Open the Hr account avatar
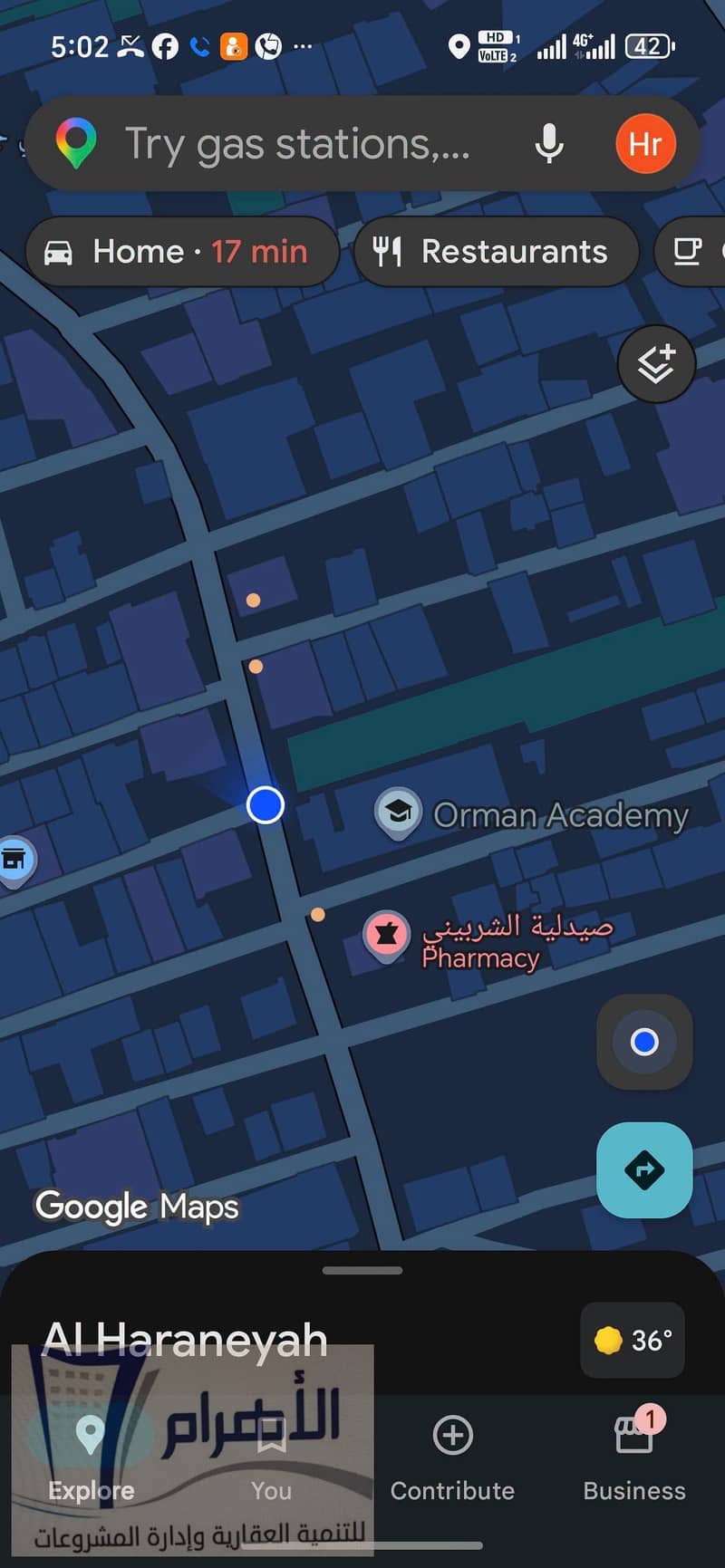725x1568 pixels. coord(645,143)
